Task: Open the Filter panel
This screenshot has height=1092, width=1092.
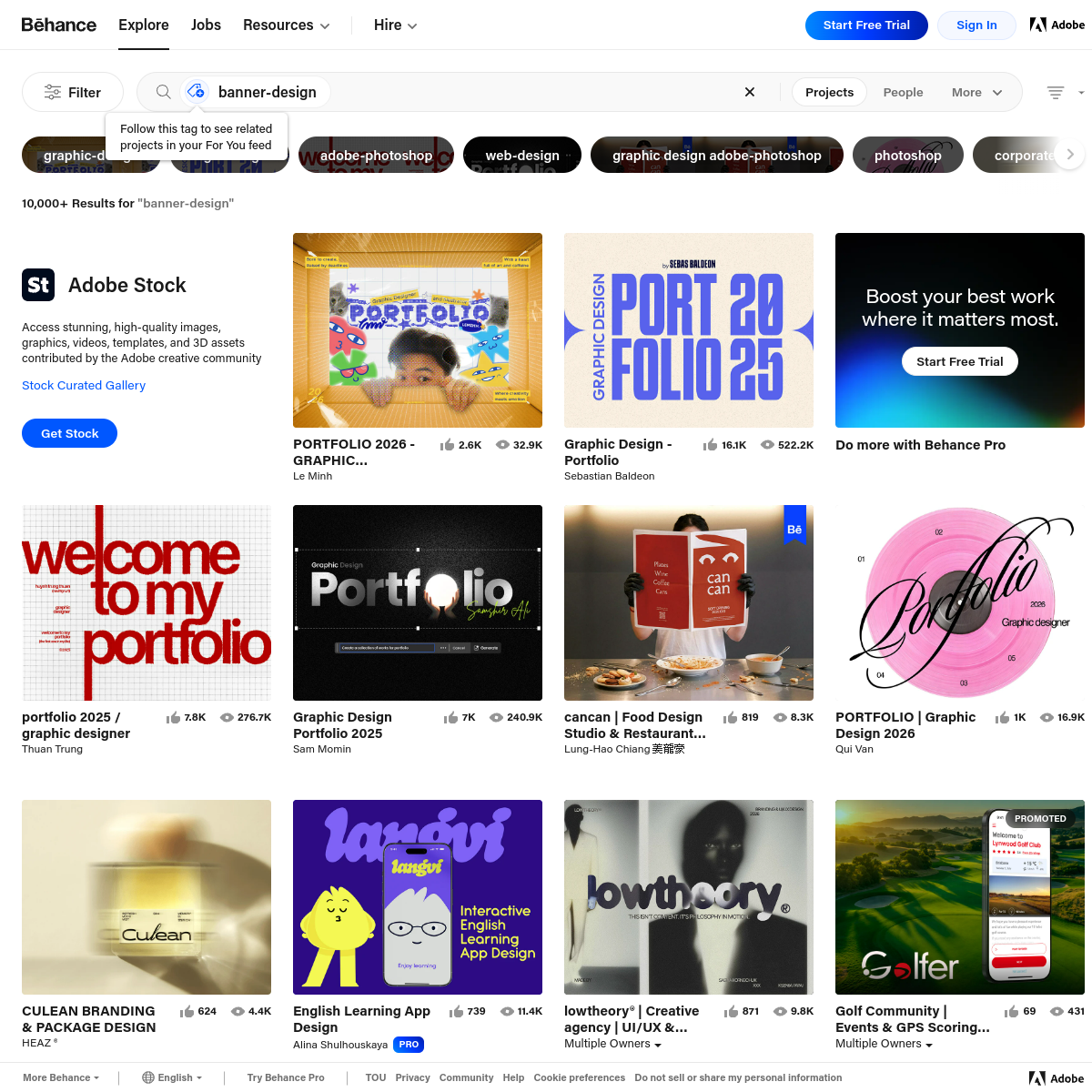Action: tap(73, 92)
